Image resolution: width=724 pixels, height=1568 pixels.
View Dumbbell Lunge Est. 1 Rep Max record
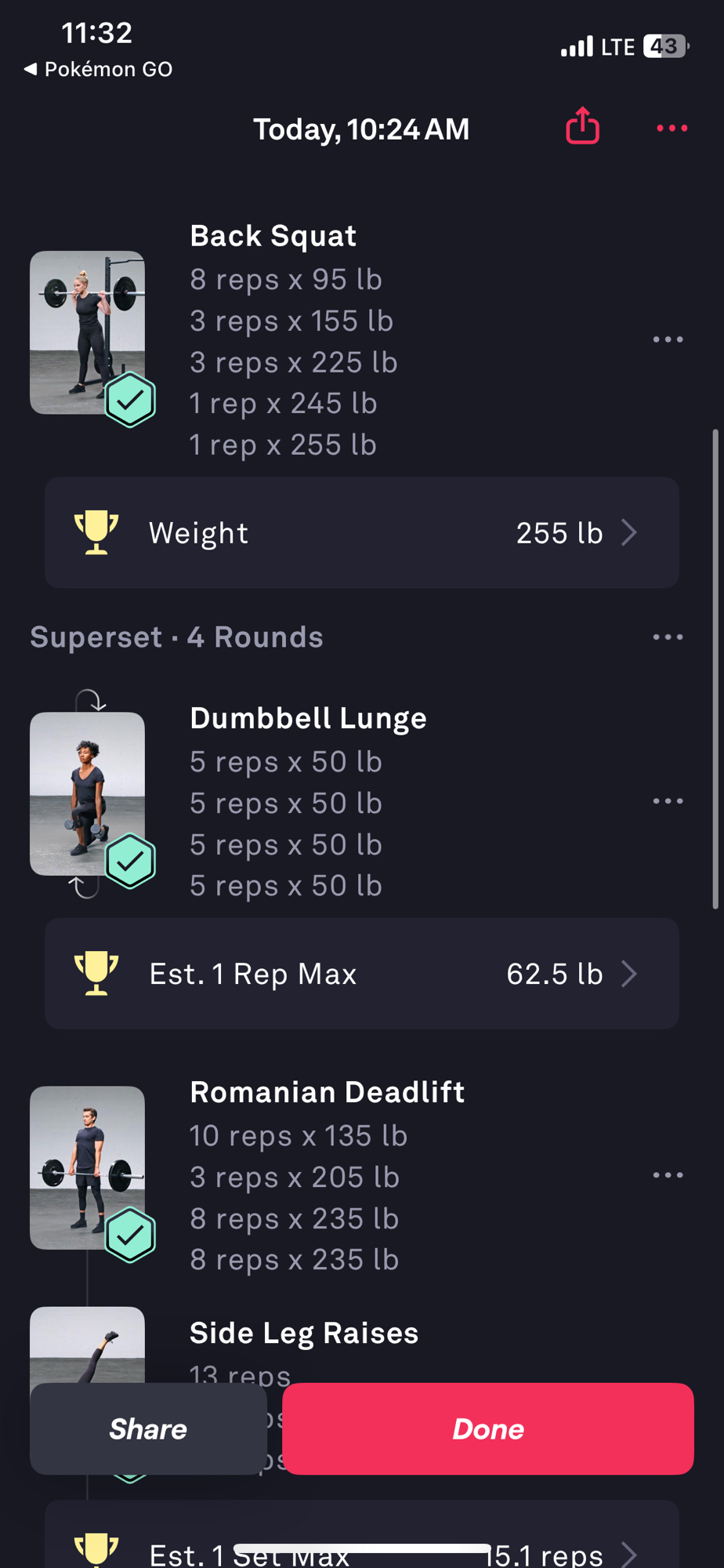tap(361, 974)
